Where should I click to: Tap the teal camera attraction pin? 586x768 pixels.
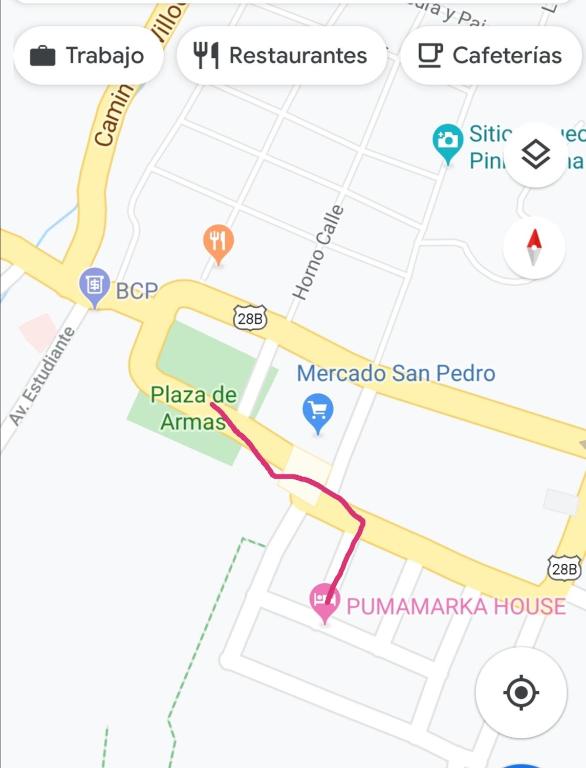(x=447, y=143)
